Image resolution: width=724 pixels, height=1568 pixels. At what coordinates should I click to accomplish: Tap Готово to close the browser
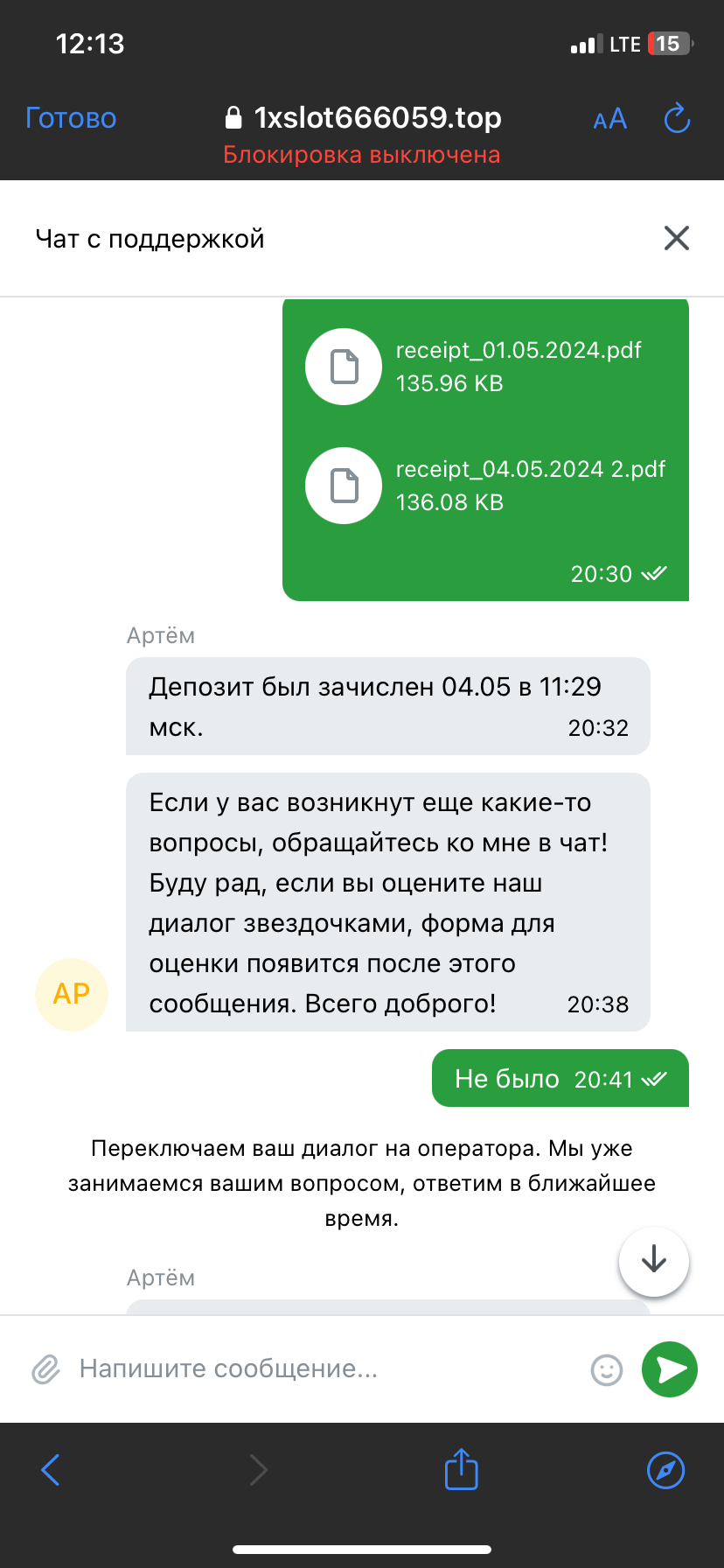71,117
